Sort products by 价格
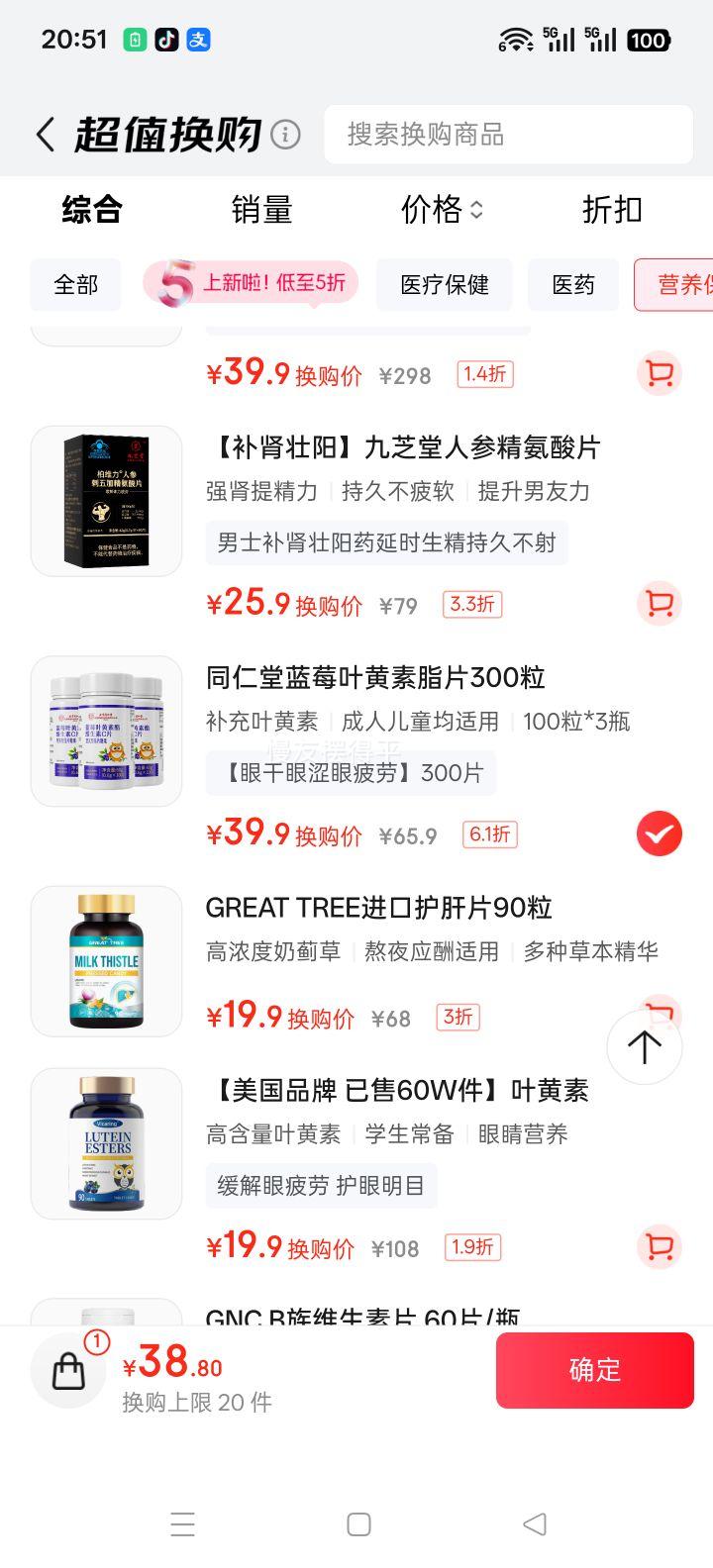713x1568 pixels. [x=441, y=210]
